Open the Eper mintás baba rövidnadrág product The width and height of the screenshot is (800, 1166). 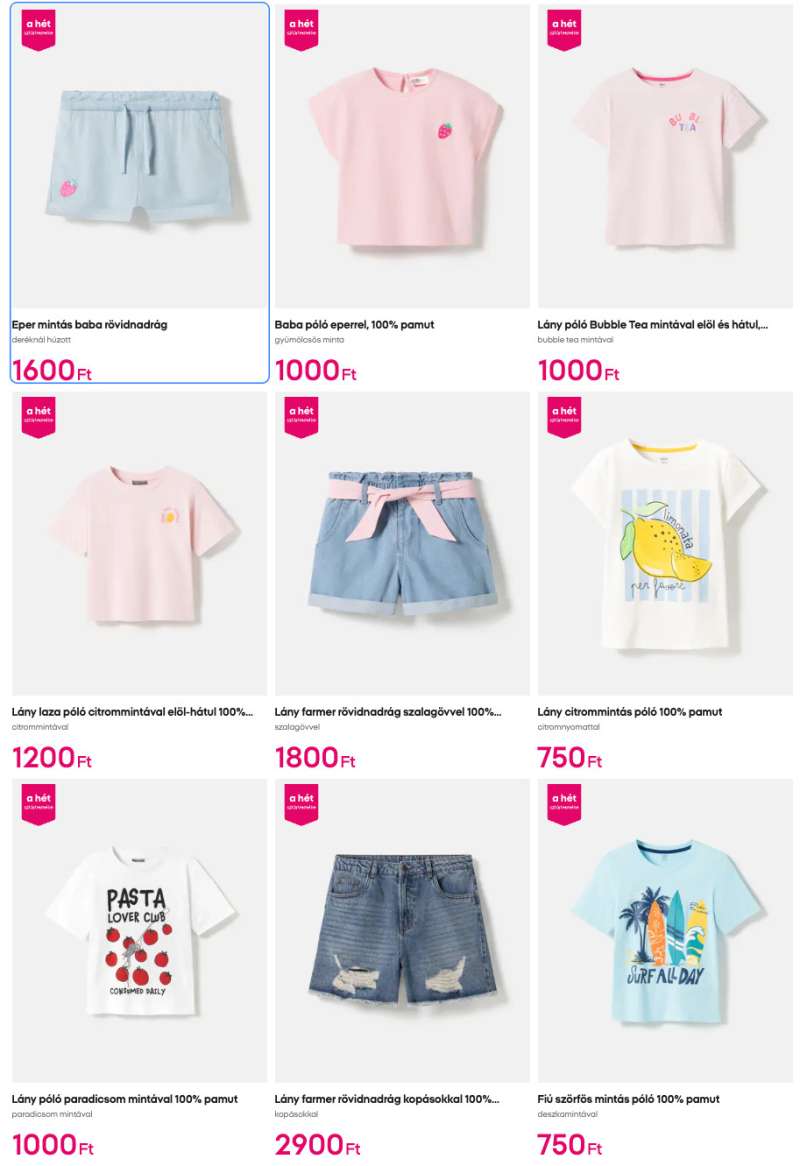click(139, 160)
